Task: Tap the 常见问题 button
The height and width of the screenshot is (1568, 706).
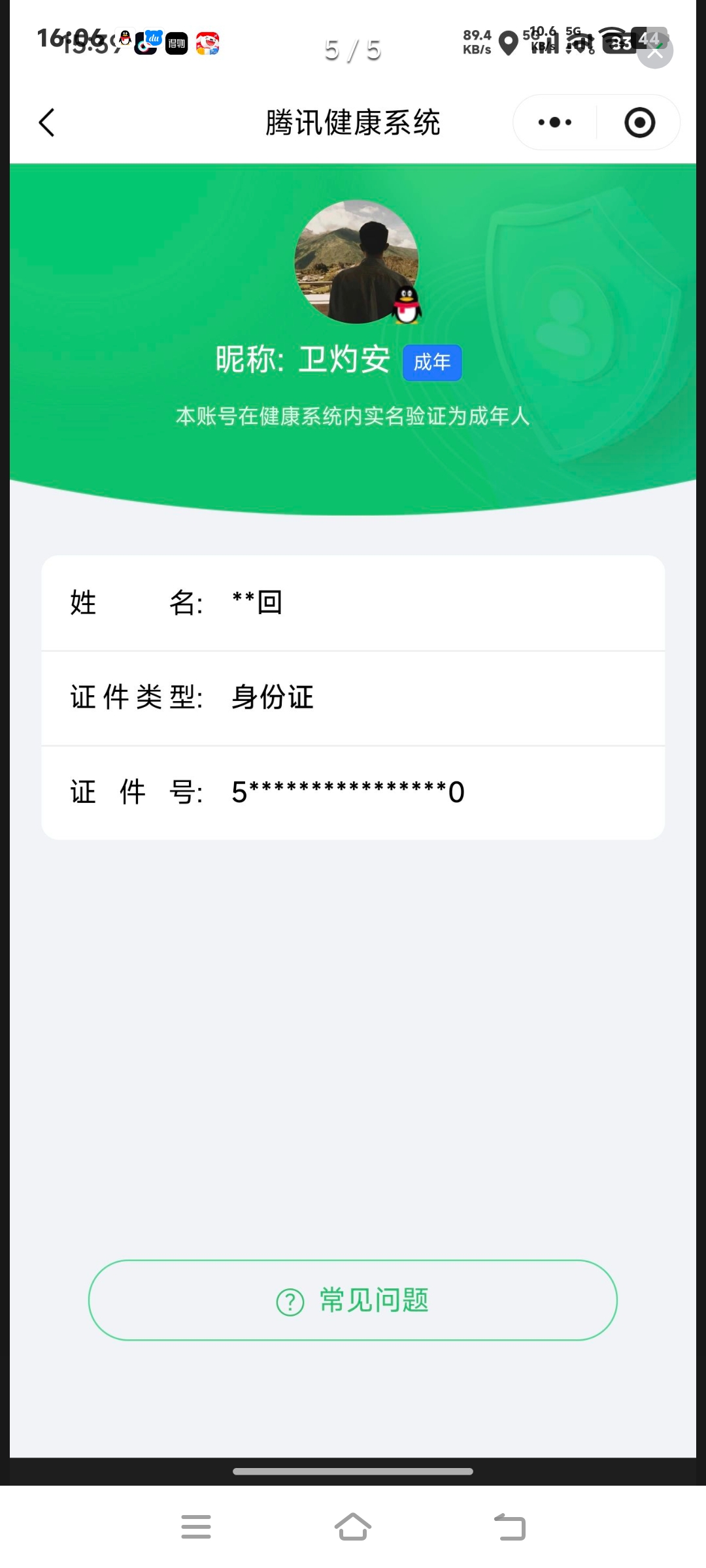Action: pyautogui.click(x=353, y=1301)
